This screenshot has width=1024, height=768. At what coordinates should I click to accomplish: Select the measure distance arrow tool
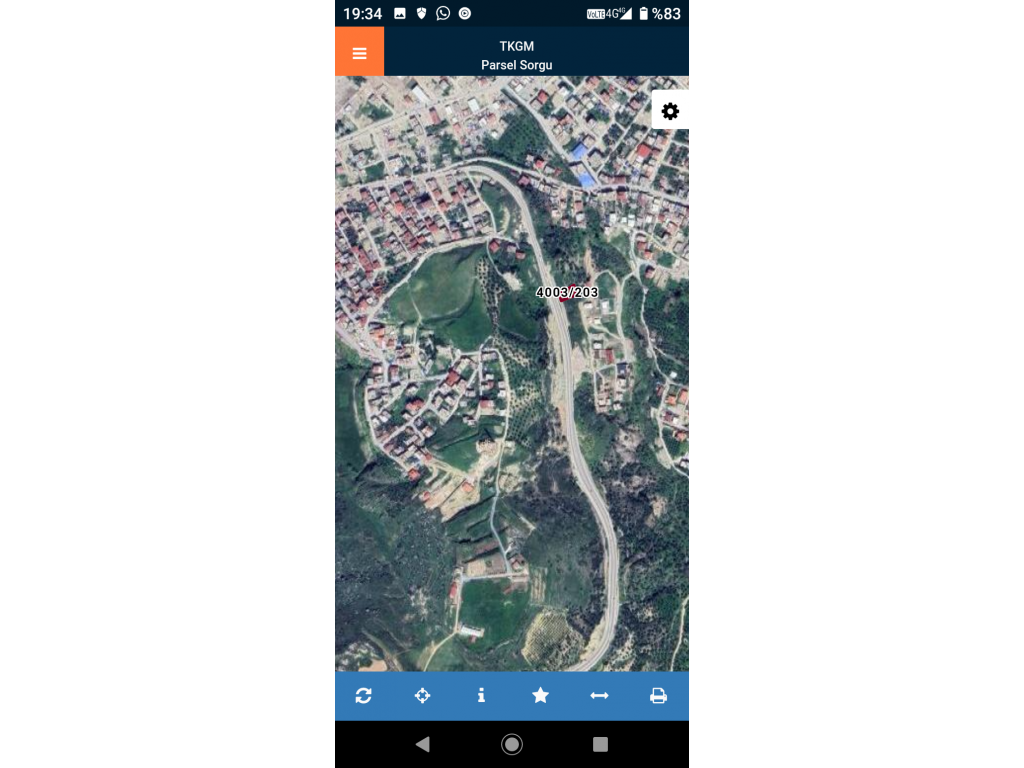click(x=599, y=695)
